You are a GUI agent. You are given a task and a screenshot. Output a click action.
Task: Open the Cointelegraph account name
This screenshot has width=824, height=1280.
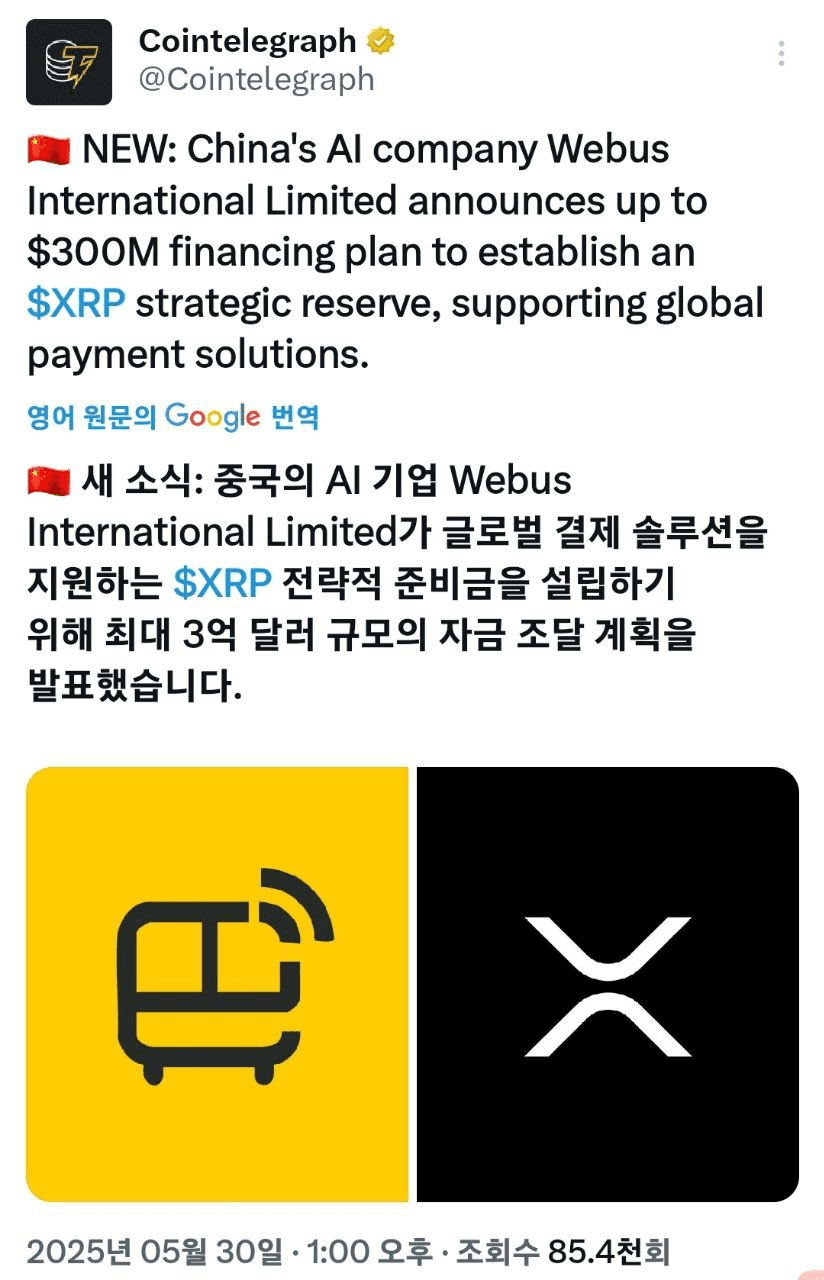click(247, 41)
